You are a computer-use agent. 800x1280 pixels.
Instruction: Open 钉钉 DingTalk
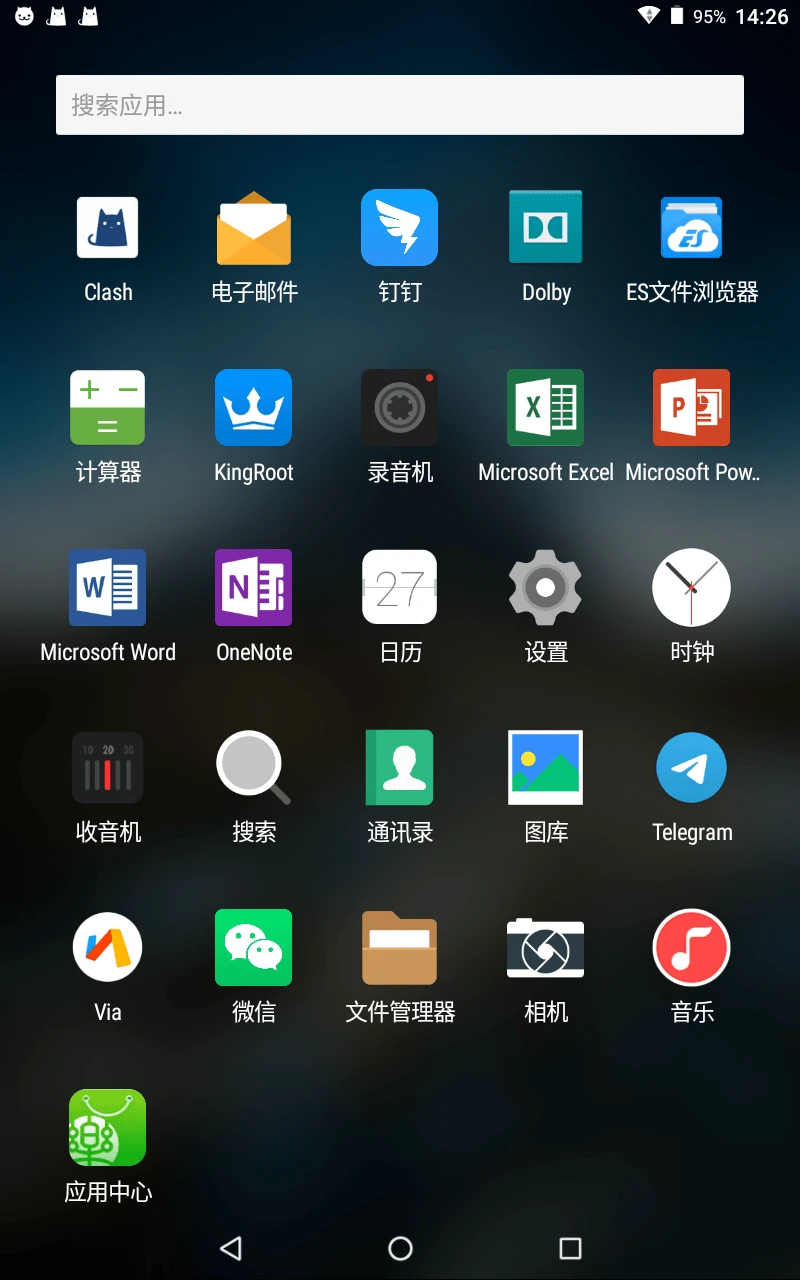point(400,228)
